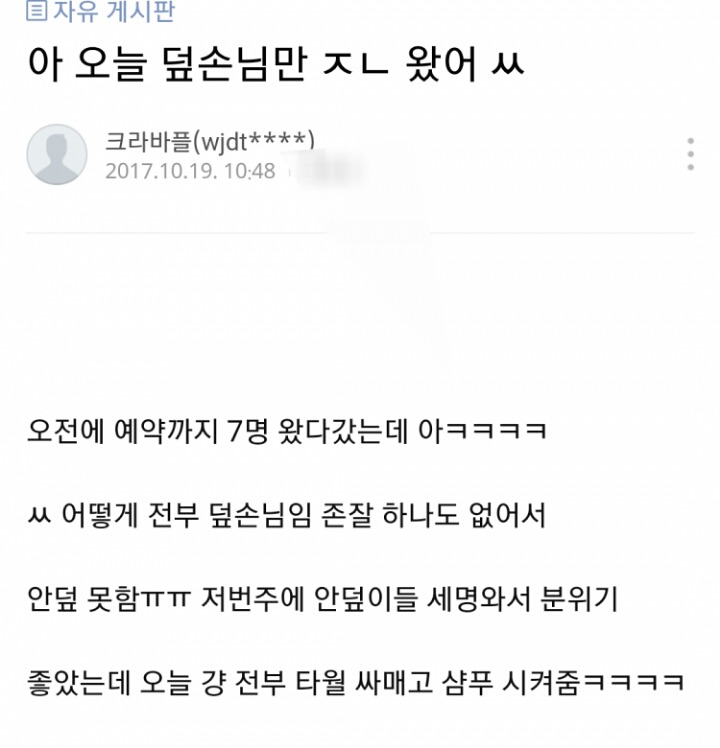Open the post's three-dot overflow menu
Screen dimensions: 720x748
(x=690, y=155)
